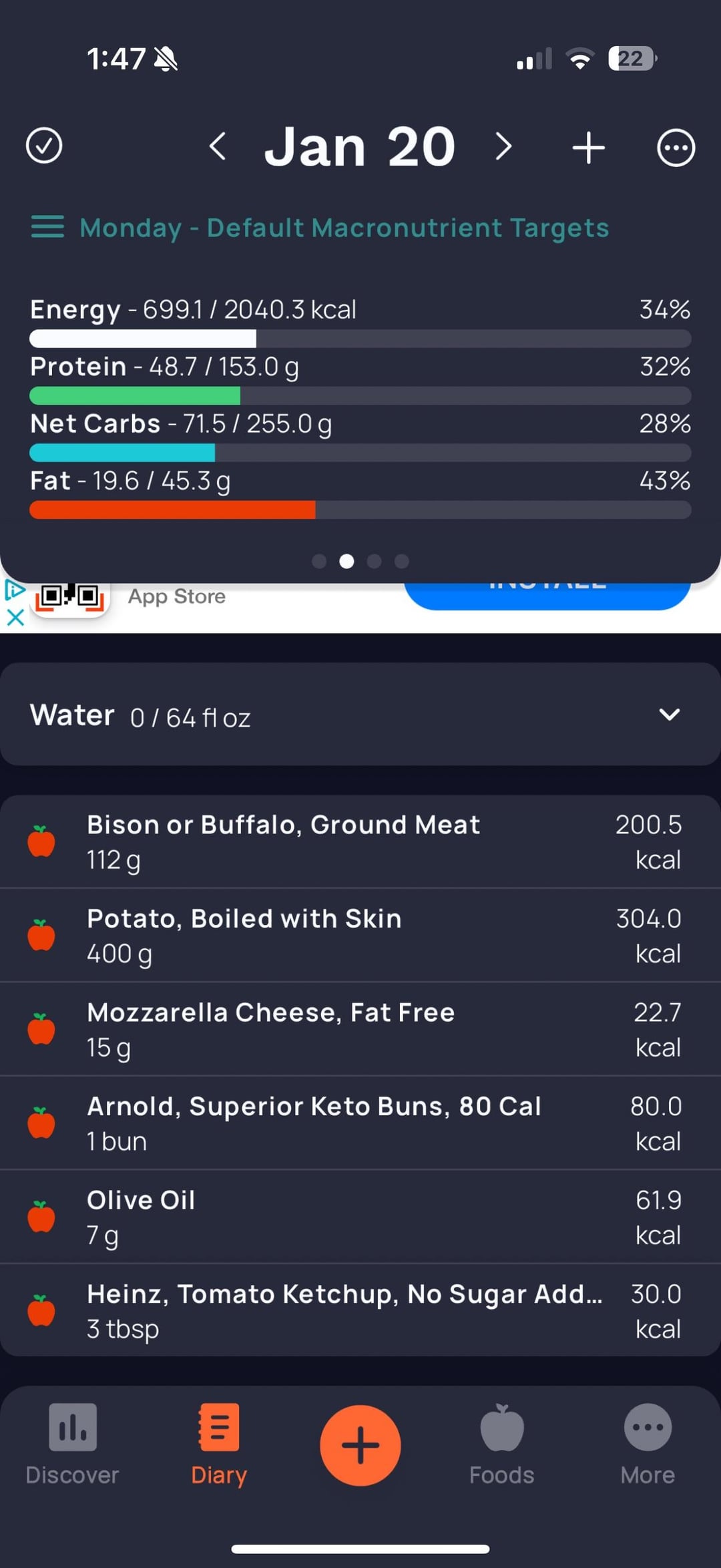Switch to the Discover tab
This screenshot has width=721, height=1568.
(72, 1444)
